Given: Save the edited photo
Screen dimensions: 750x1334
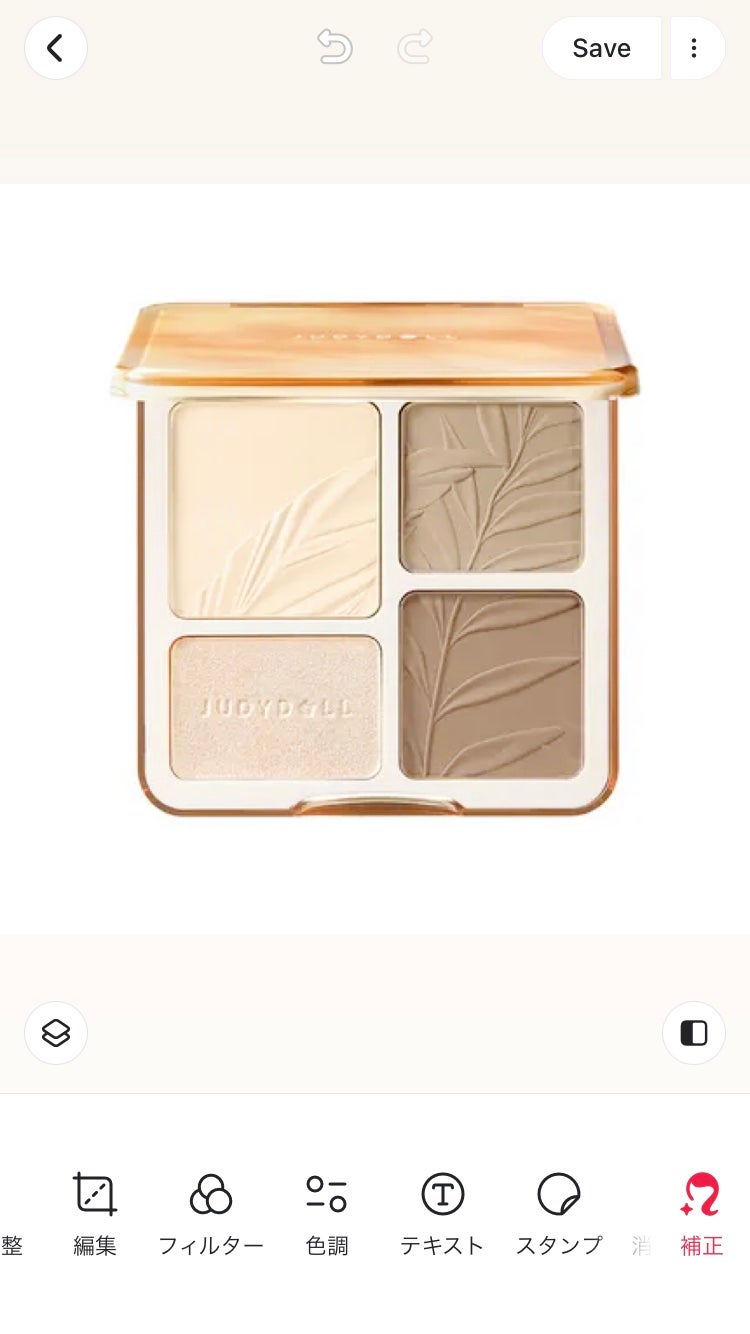Looking at the screenshot, I should (601, 48).
